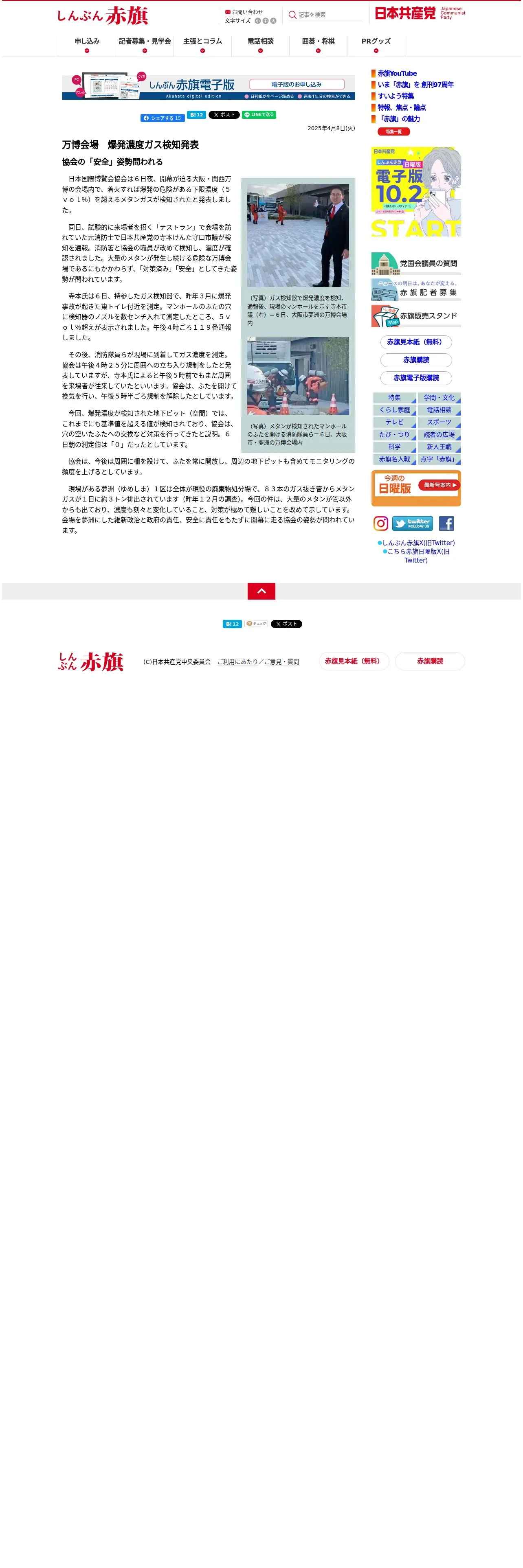Go to the スポーツ category

[439, 422]
